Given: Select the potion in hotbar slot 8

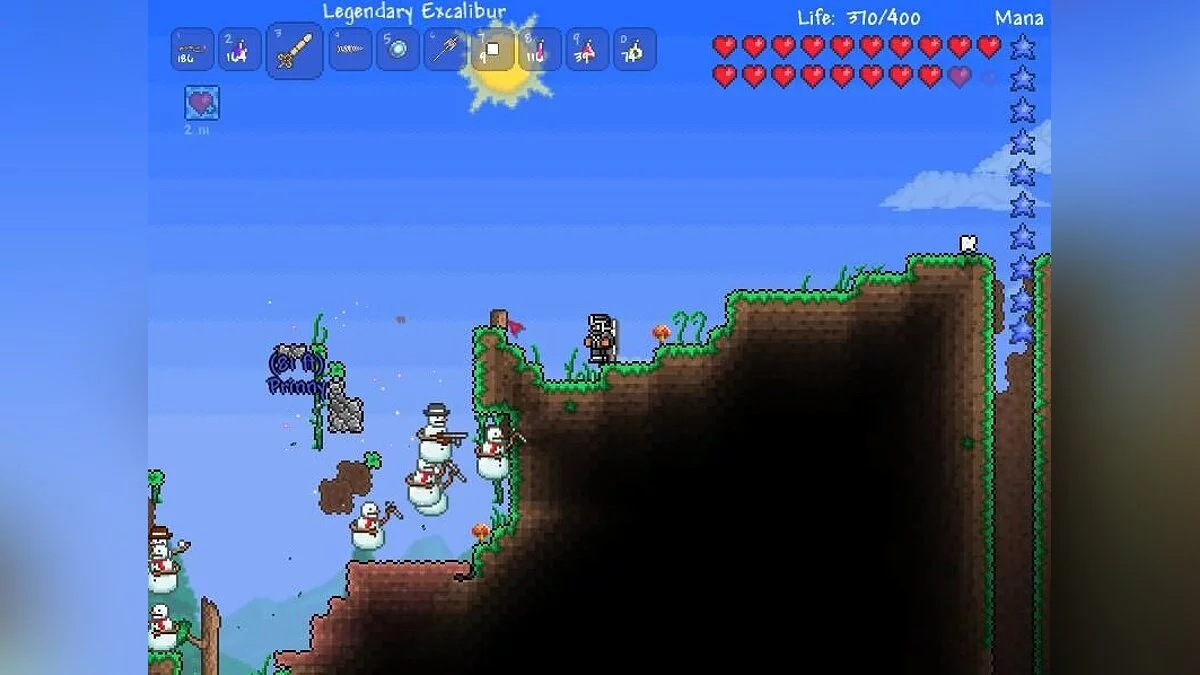Looking at the screenshot, I should (x=539, y=49).
